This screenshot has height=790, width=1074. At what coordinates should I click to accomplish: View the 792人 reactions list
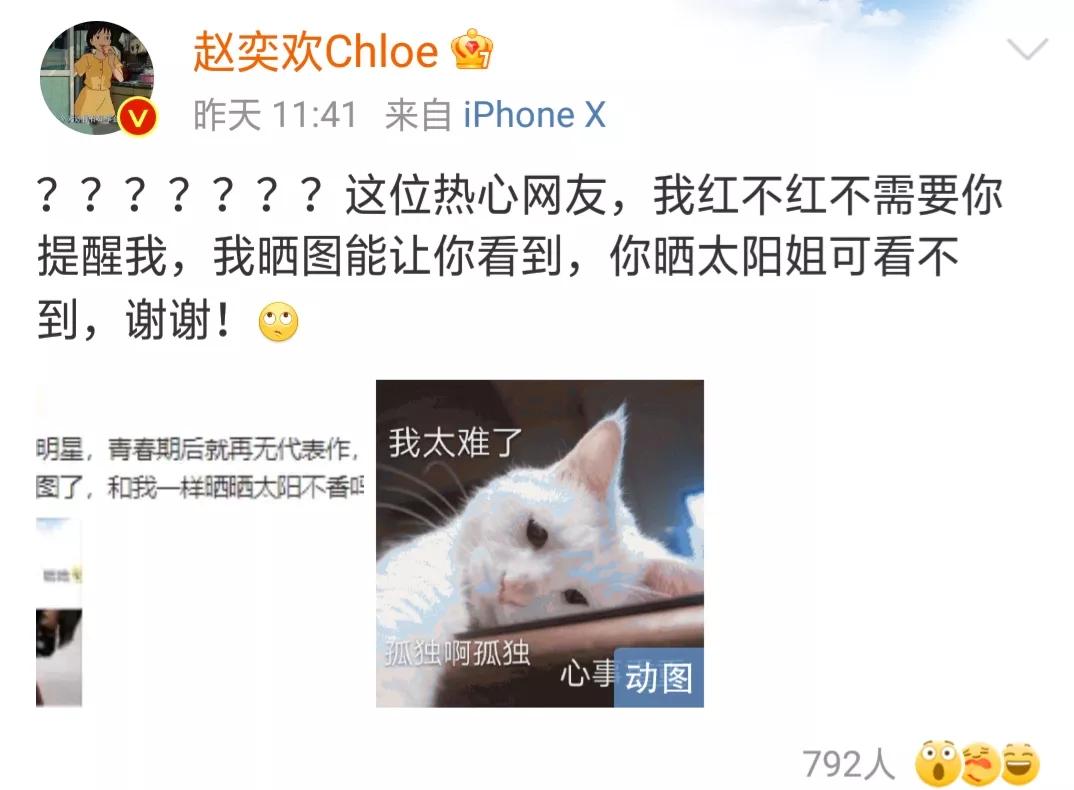click(x=848, y=765)
